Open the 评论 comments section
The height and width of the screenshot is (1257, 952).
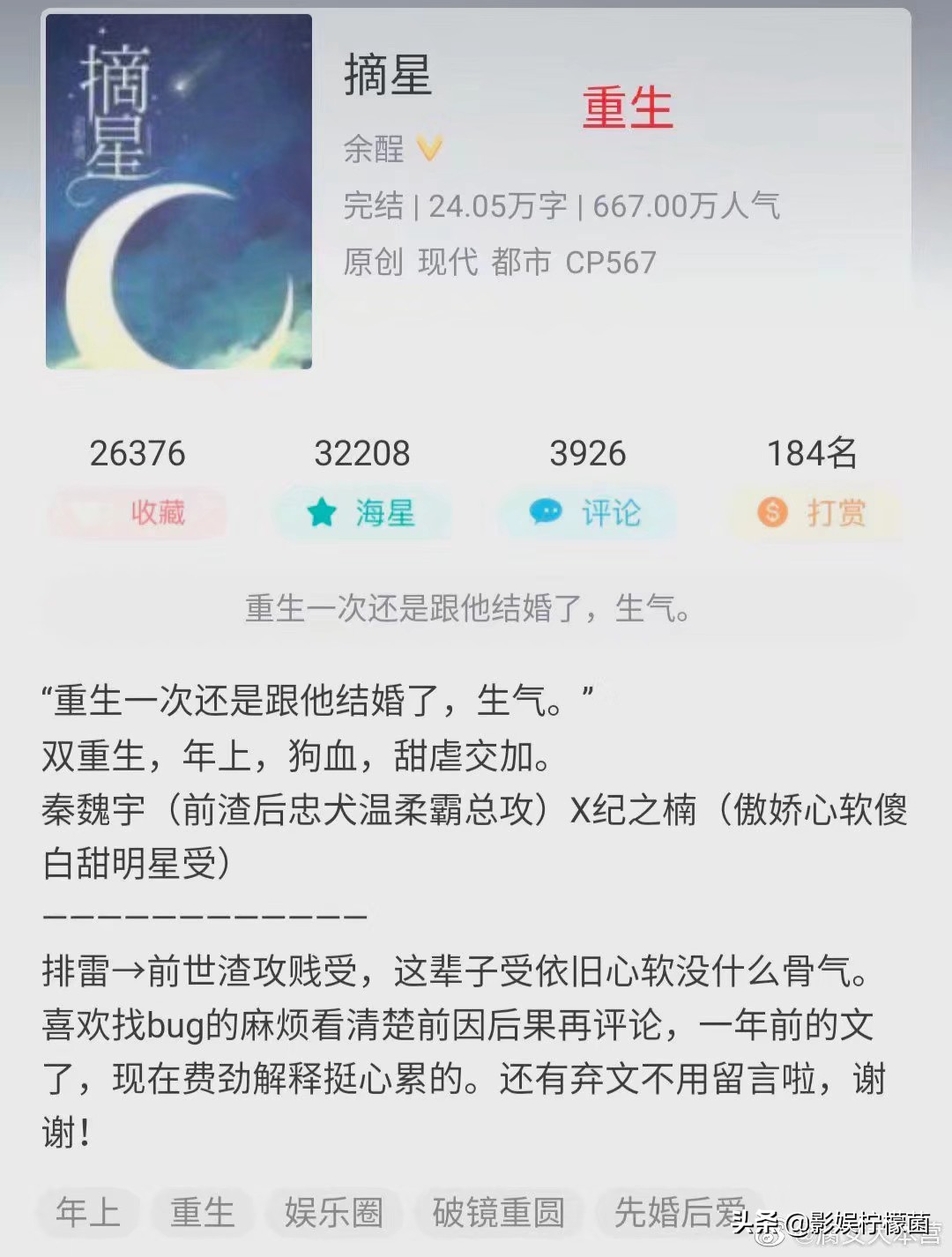(x=587, y=512)
